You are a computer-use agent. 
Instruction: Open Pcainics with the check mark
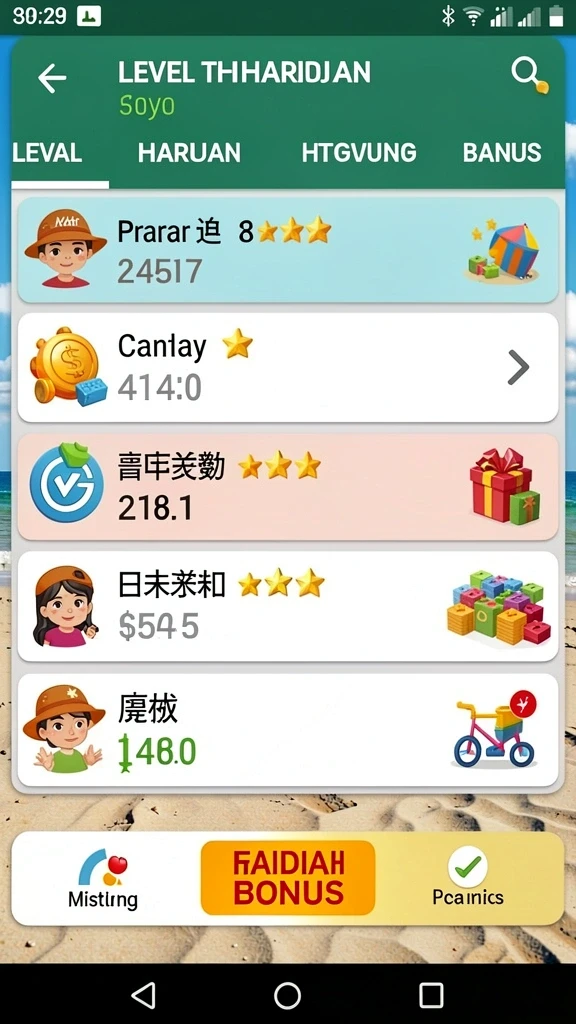[468, 877]
